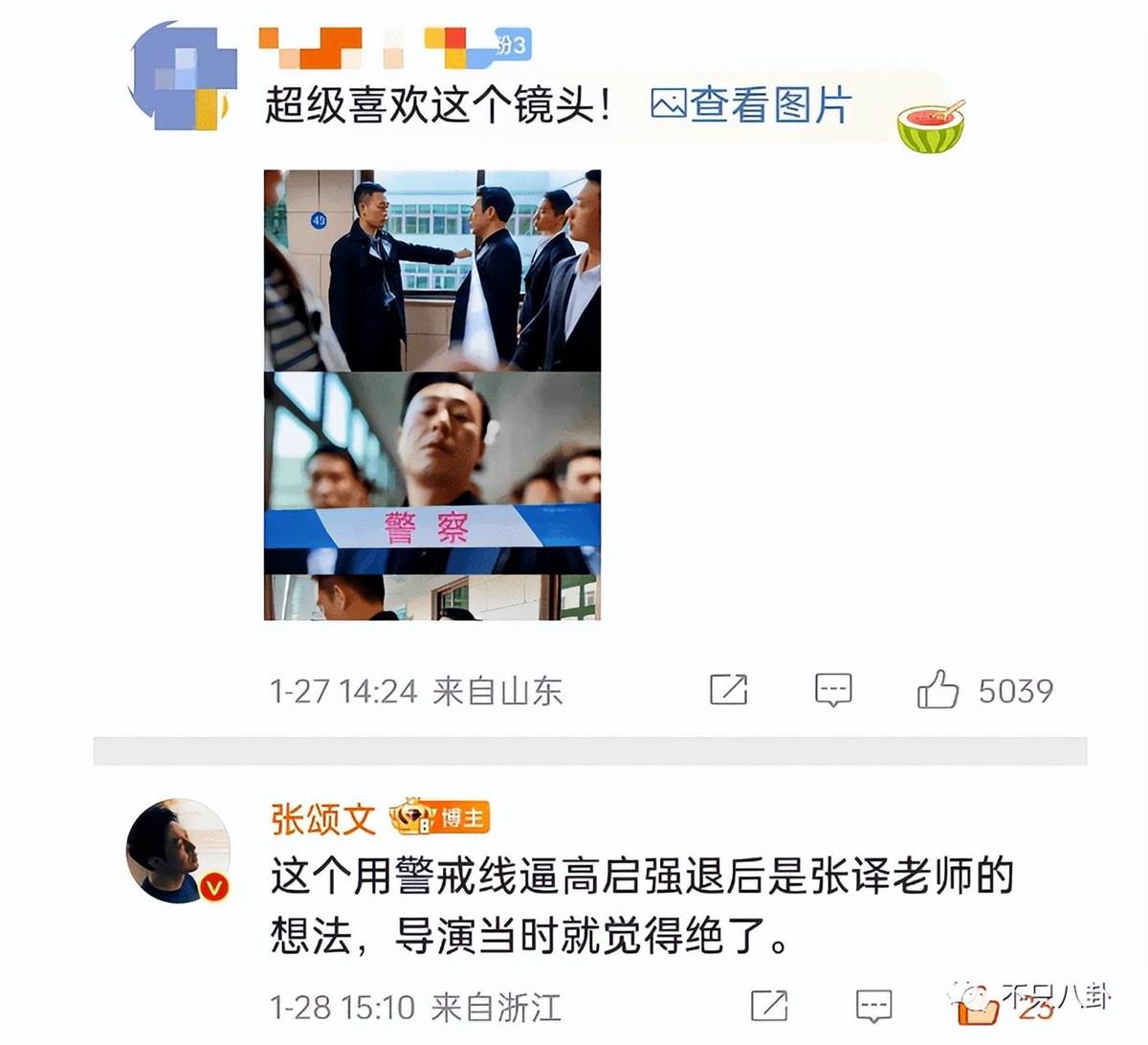1148x1045 pixels.
Task: Reply to 张颂文's comment
Action: (872, 1005)
